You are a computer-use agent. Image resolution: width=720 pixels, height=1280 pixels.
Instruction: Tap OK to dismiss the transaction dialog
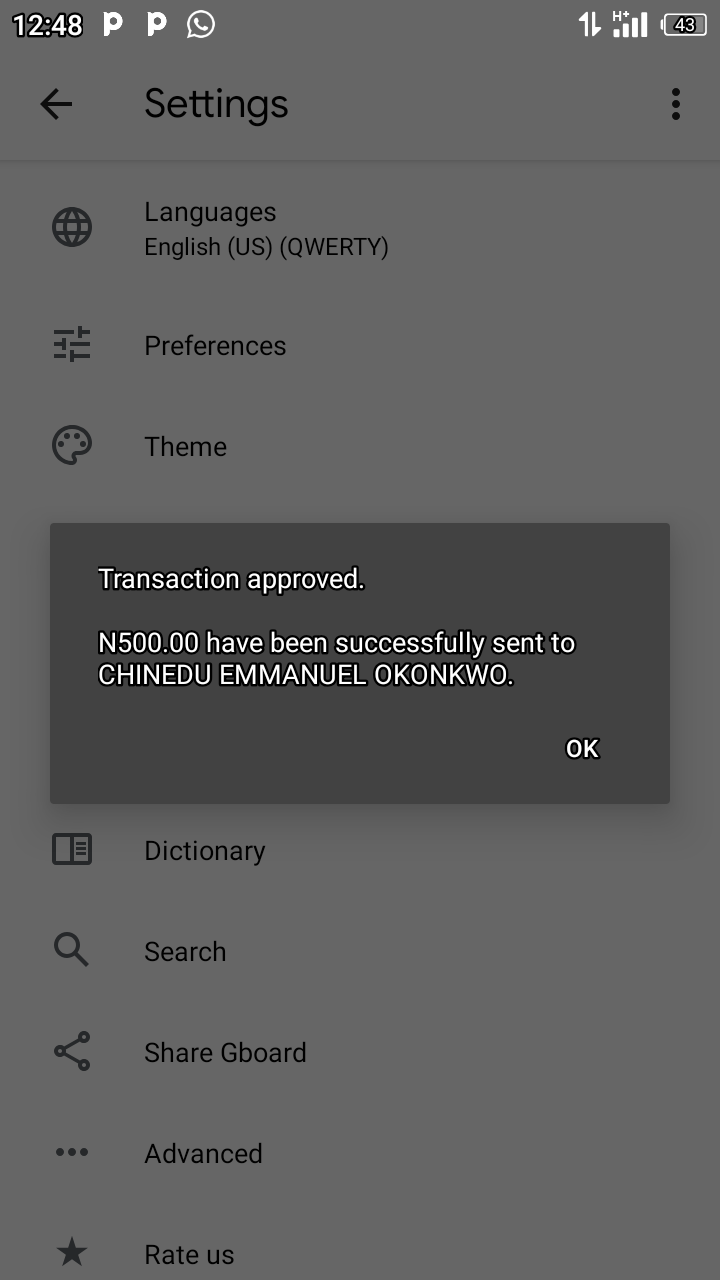point(582,749)
